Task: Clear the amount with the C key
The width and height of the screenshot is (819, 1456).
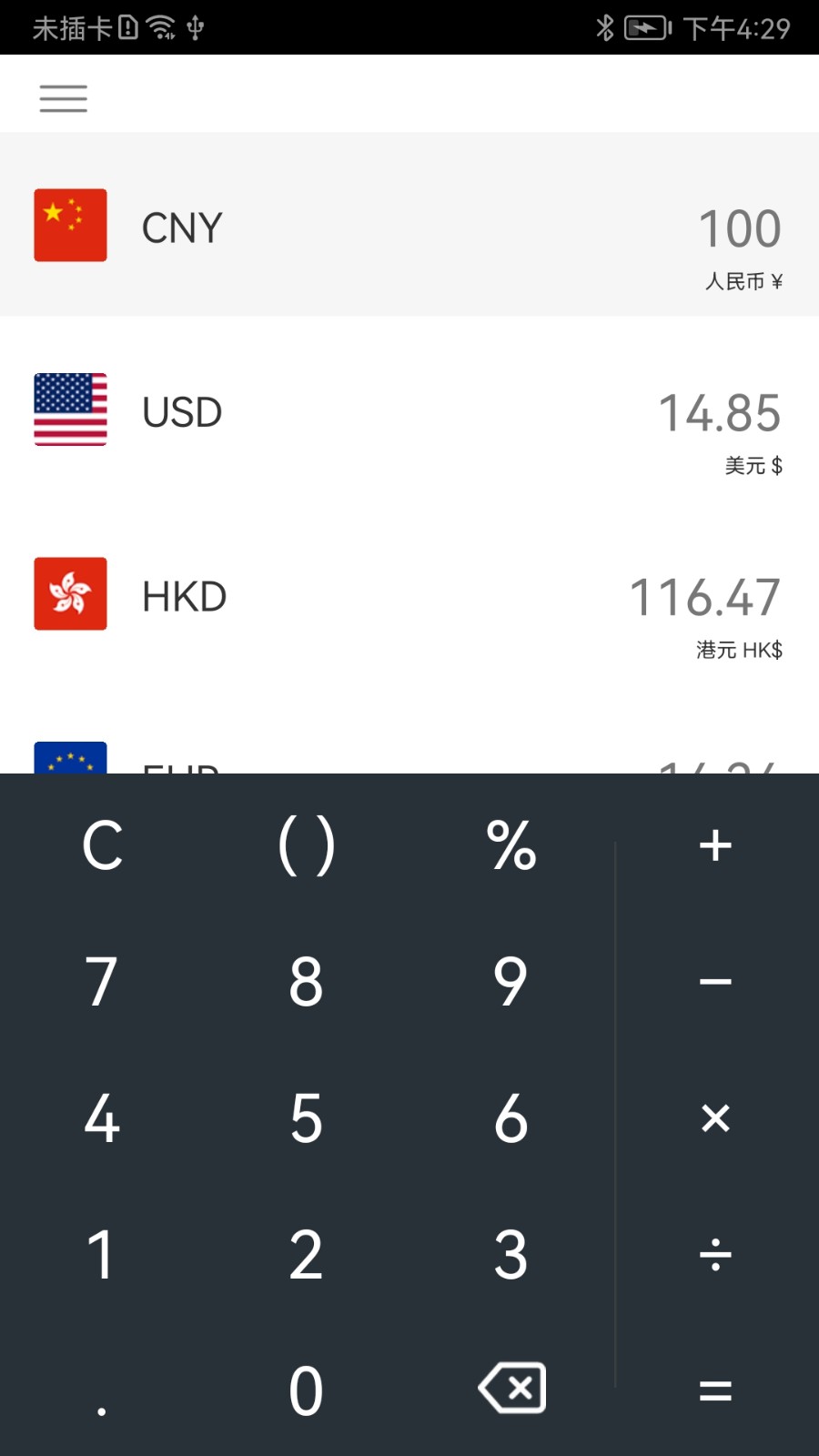Action: [x=102, y=845]
